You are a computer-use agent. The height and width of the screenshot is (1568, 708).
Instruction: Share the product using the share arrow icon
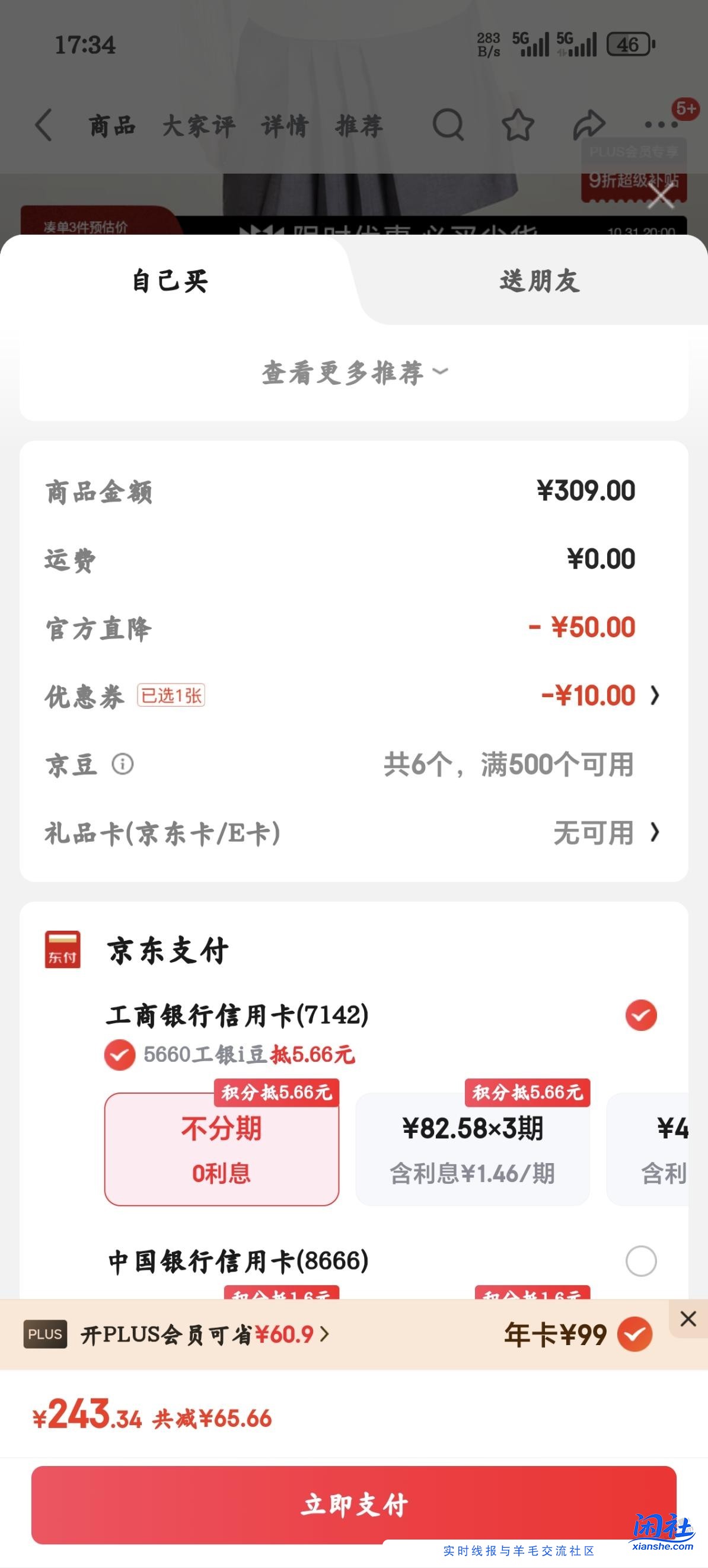(588, 124)
